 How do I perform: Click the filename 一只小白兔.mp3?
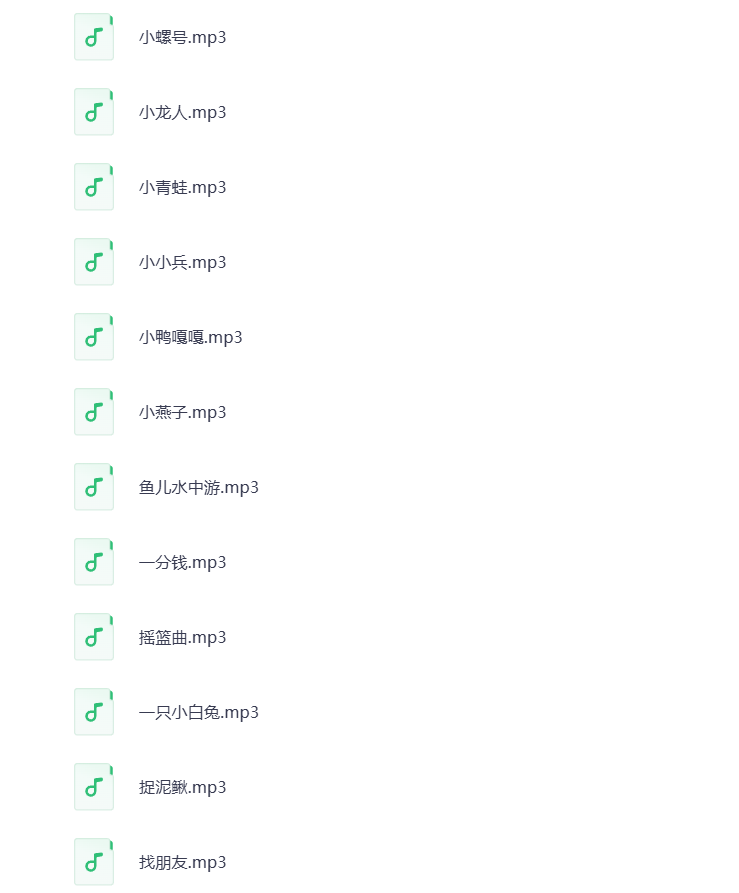(198, 711)
